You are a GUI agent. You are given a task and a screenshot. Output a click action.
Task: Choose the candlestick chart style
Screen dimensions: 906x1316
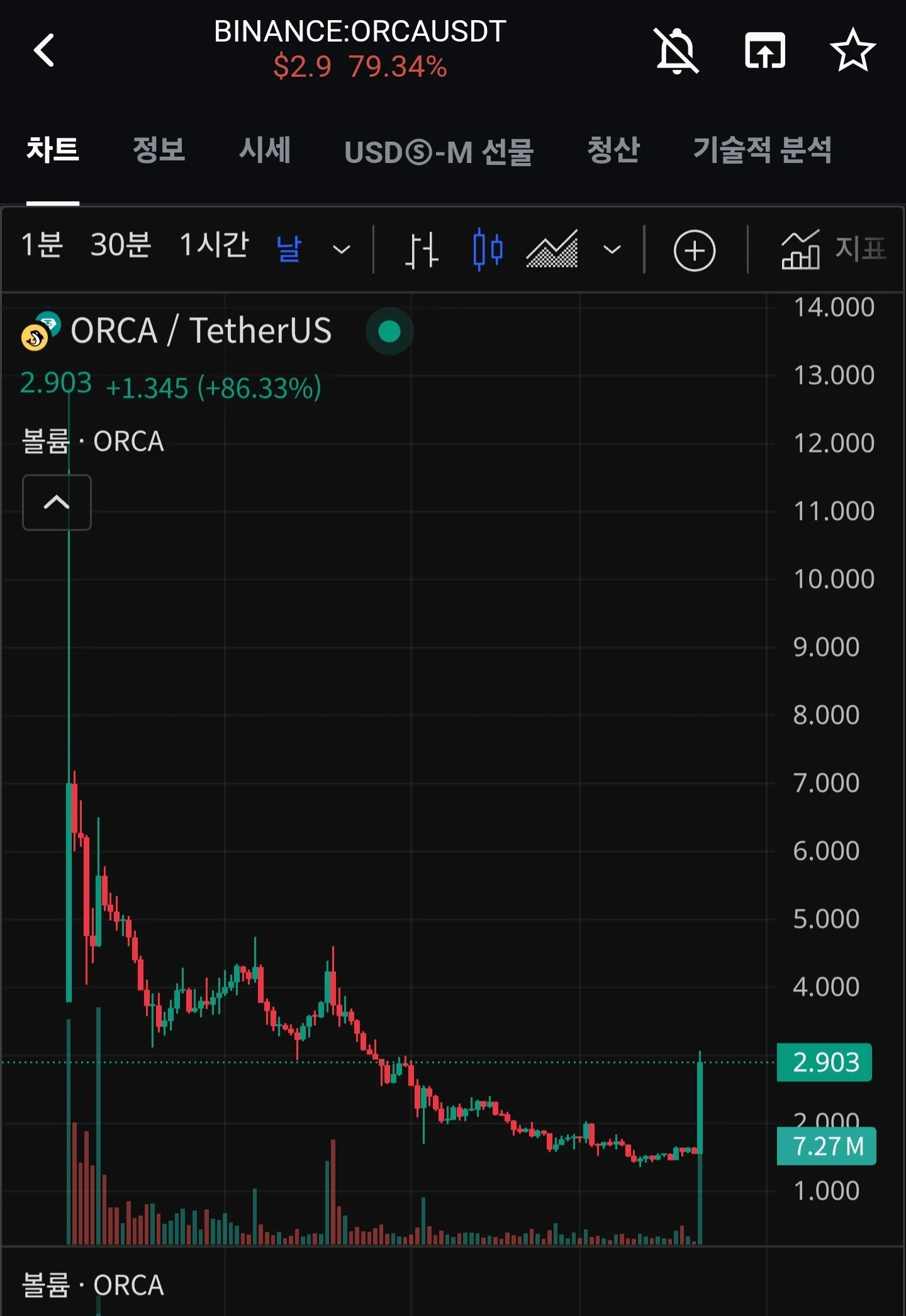tap(488, 250)
